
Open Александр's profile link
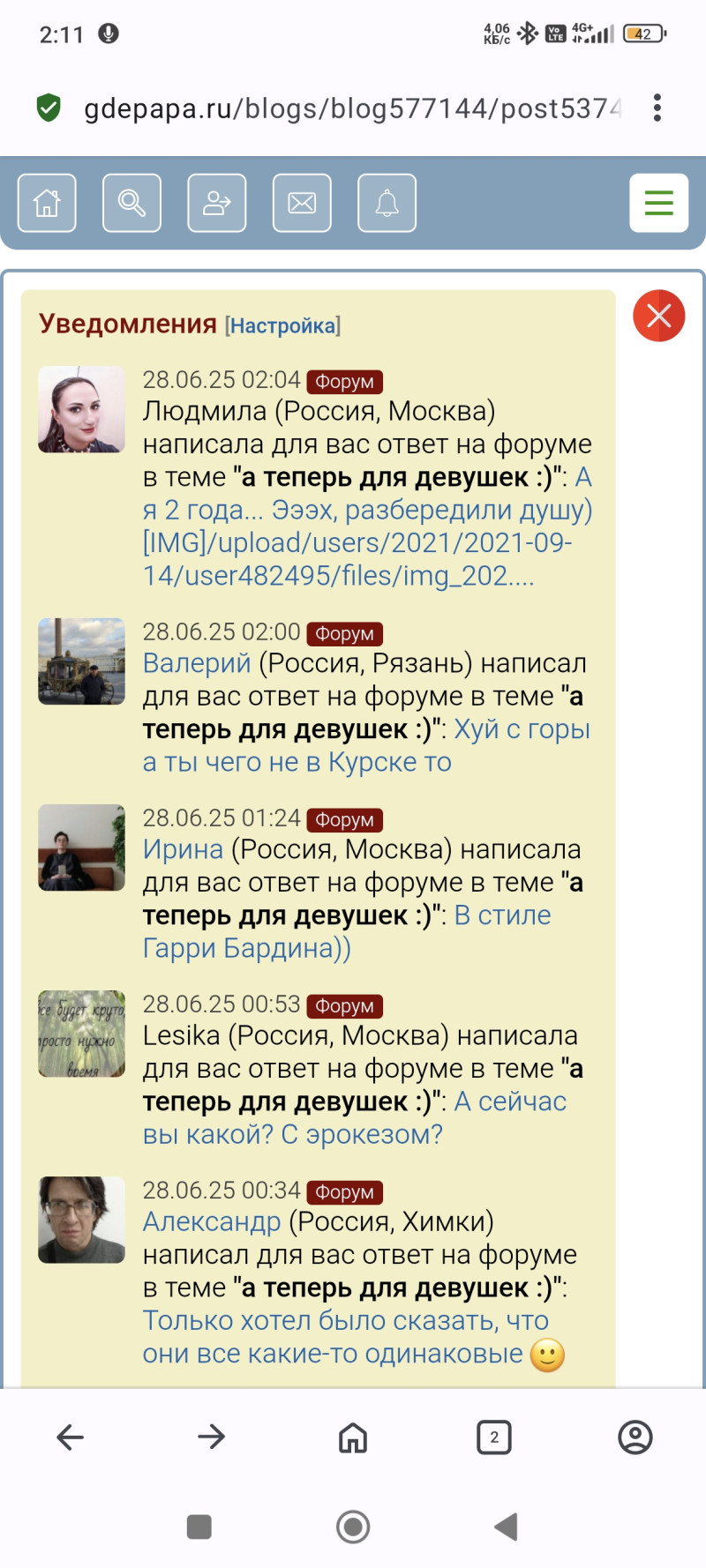click(212, 1221)
